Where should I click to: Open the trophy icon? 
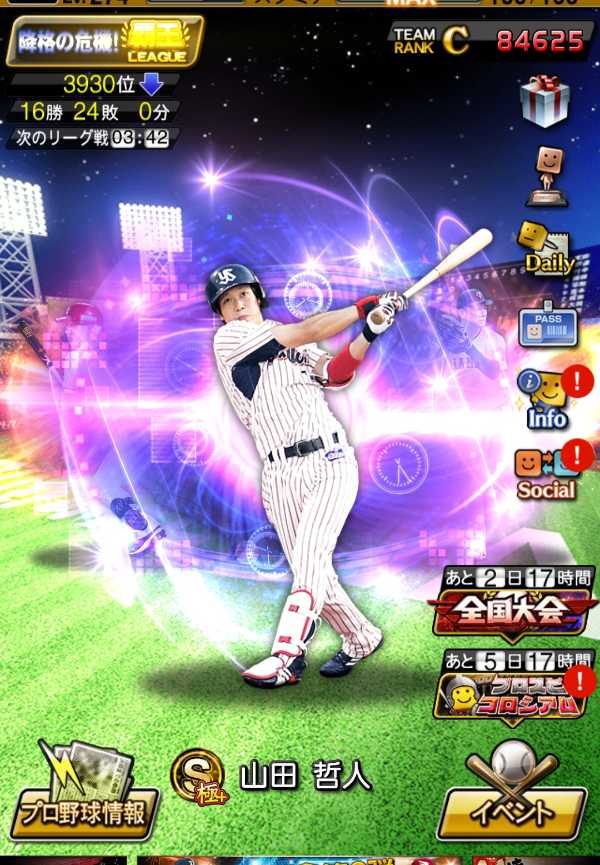[546, 175]
